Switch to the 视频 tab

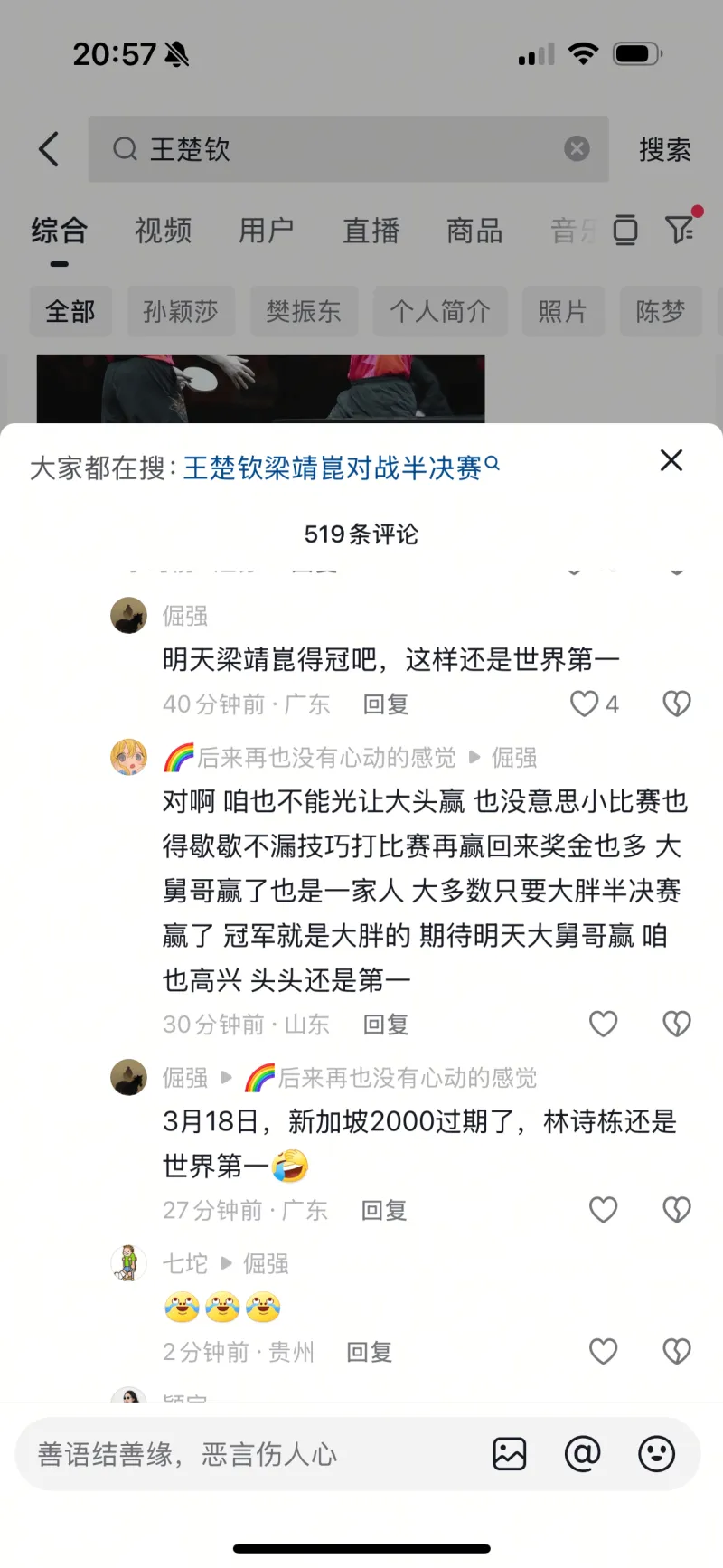[163, 231]
